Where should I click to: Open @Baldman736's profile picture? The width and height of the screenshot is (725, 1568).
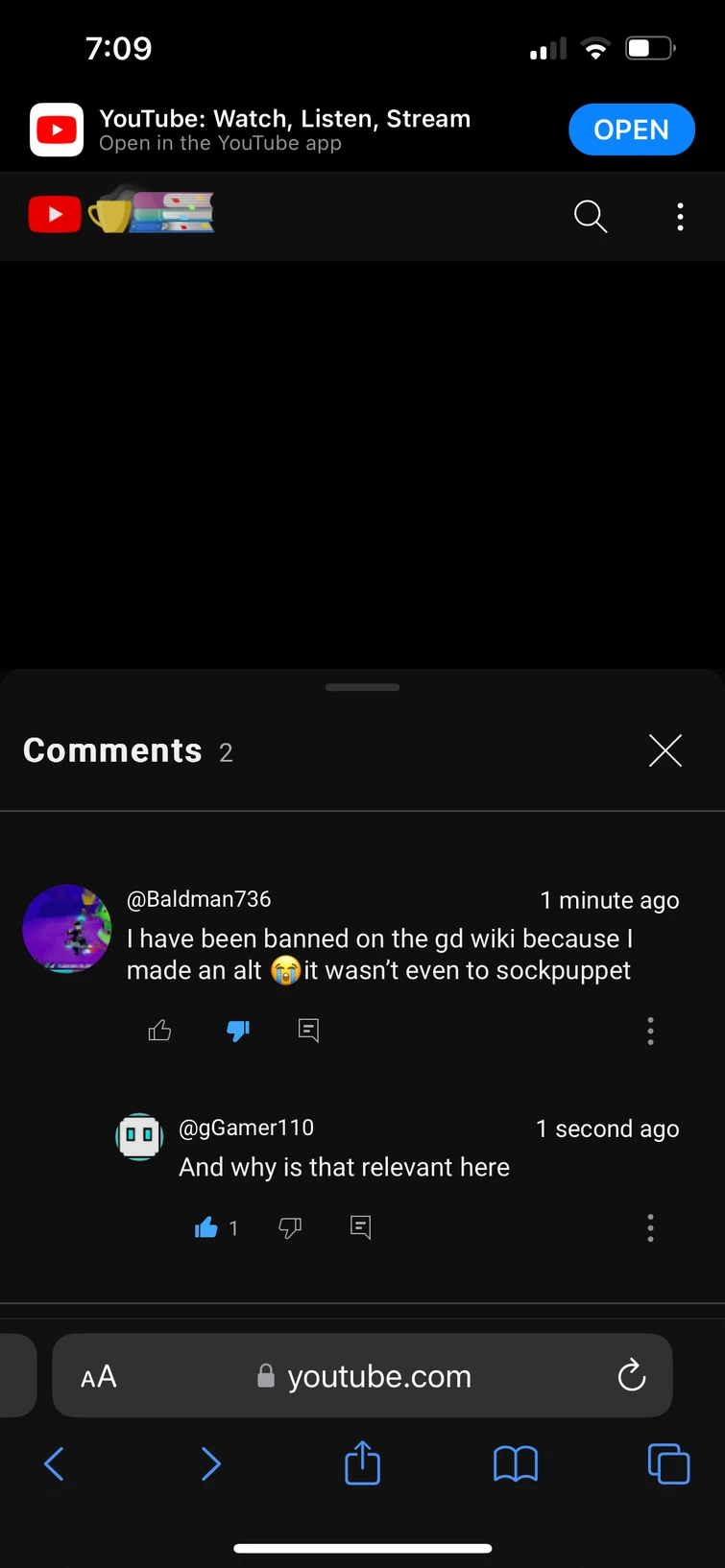point(67,929)
